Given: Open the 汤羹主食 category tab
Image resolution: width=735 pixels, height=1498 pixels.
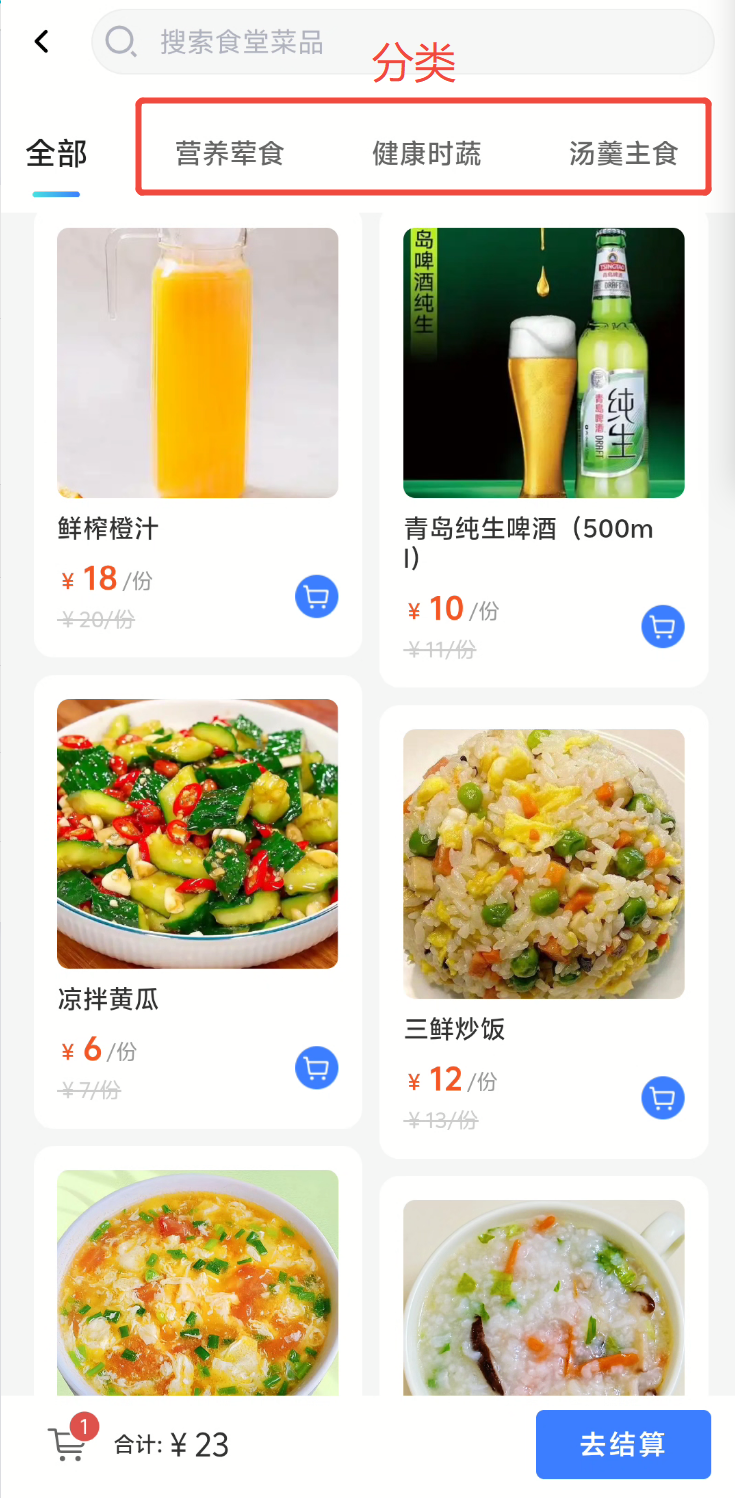Looking at the screenshot, I should click(623, 153).
